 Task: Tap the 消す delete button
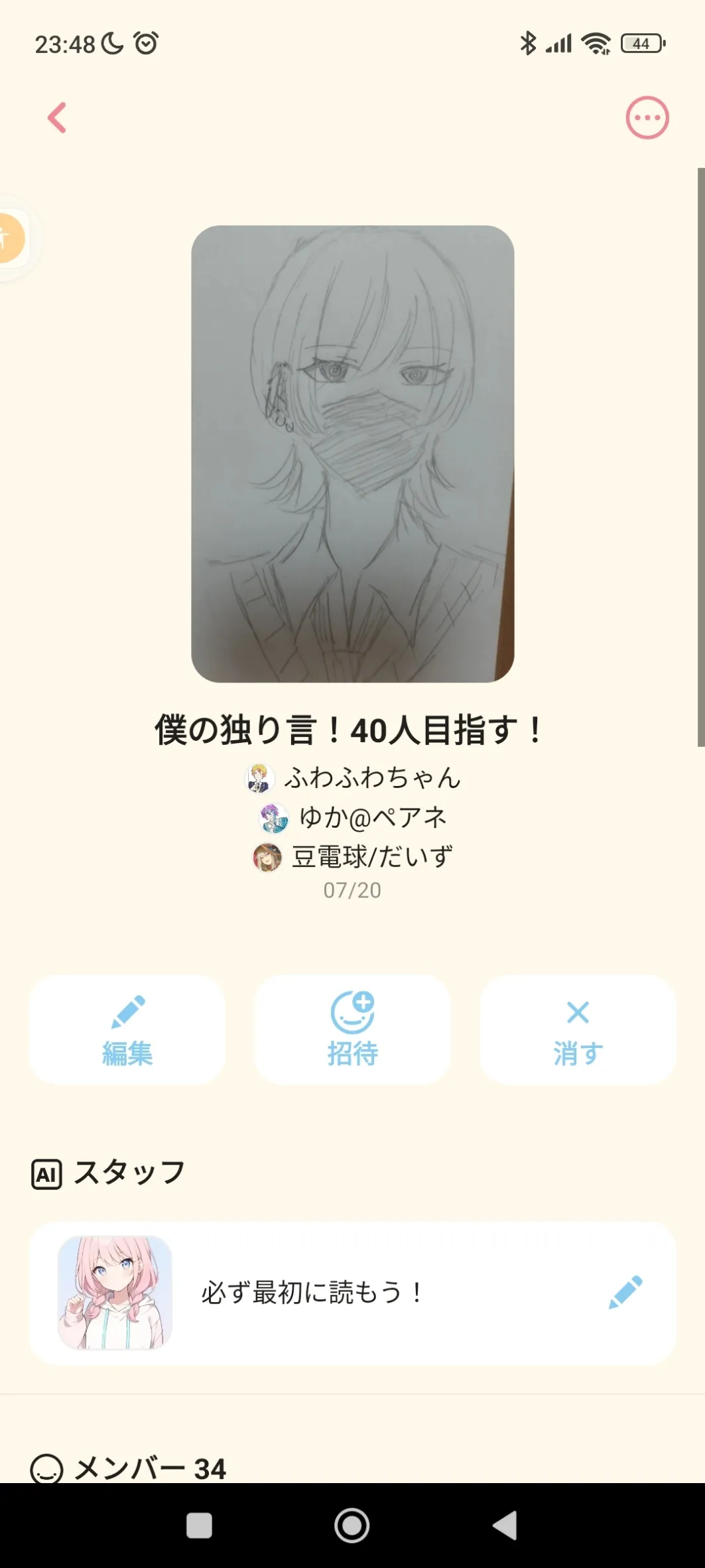click(x=578, y=1029)
